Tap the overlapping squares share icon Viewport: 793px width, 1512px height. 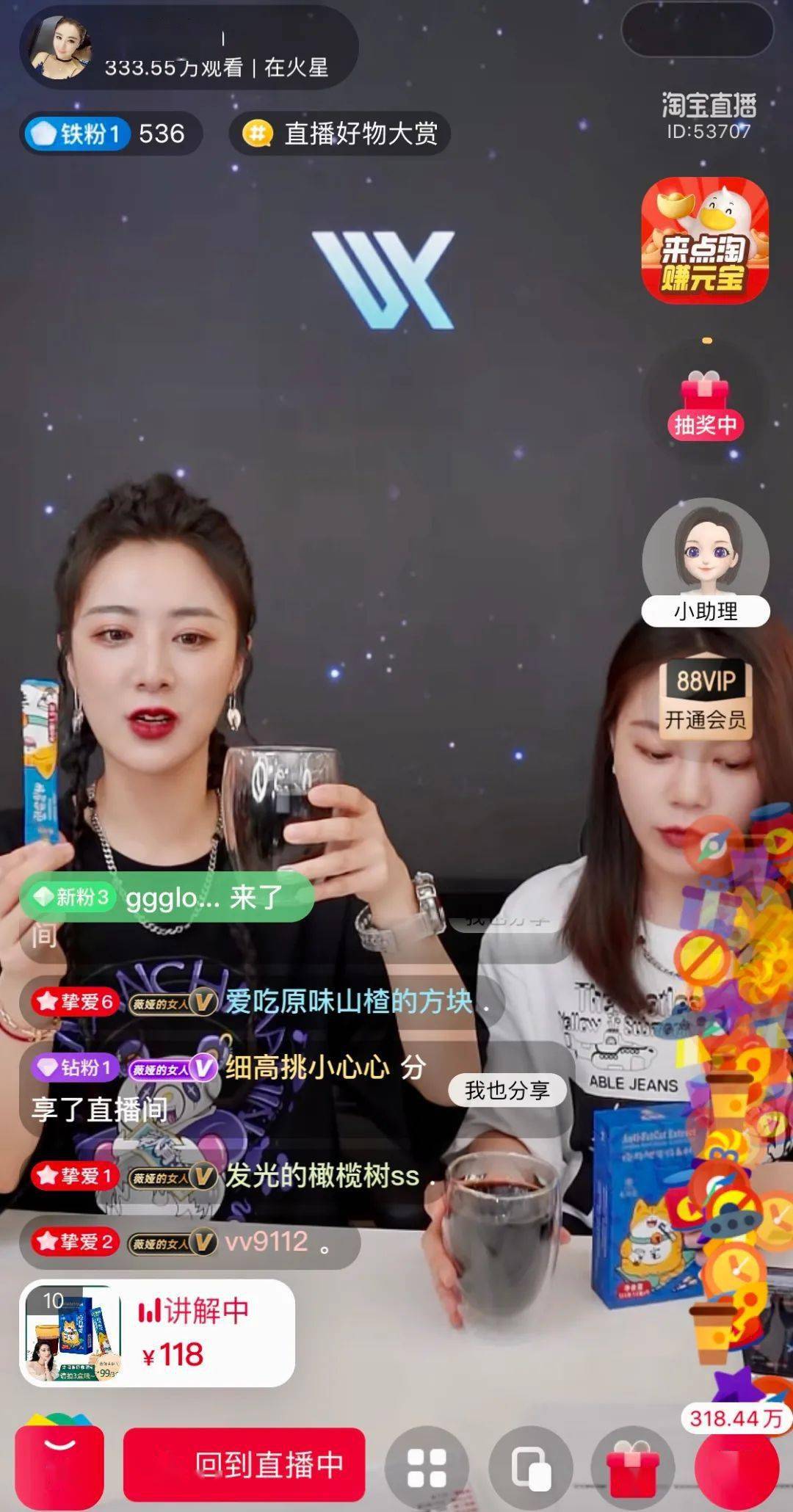[x=530, y=1468]
